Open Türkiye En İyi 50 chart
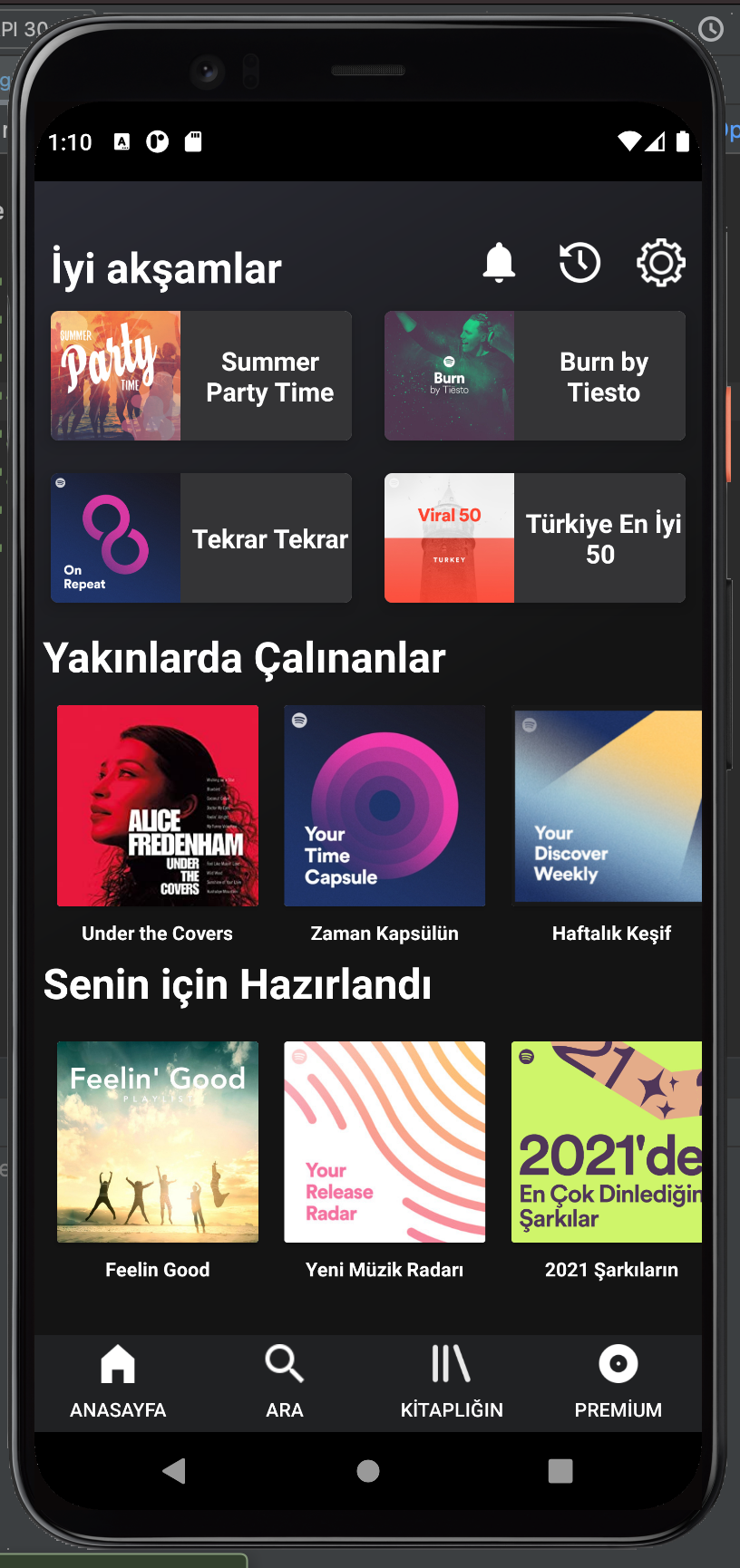740x1568 pixels. click(534, 537)
